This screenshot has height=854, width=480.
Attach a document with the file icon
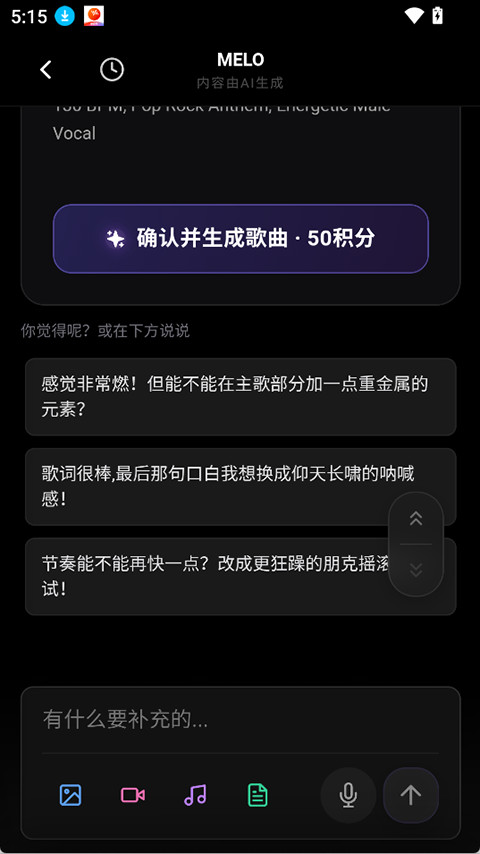(257, 795)
